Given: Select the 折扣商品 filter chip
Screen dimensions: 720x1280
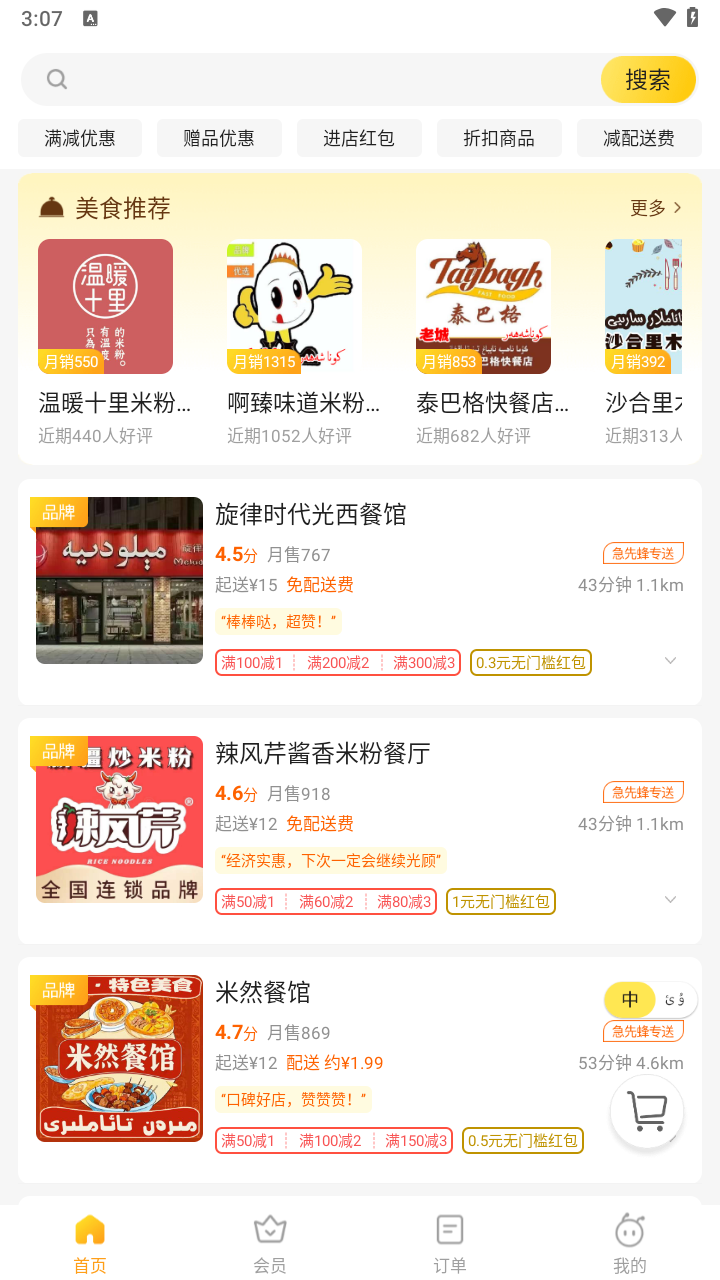Looking at the screenshot, I should (x=499, y=138).
